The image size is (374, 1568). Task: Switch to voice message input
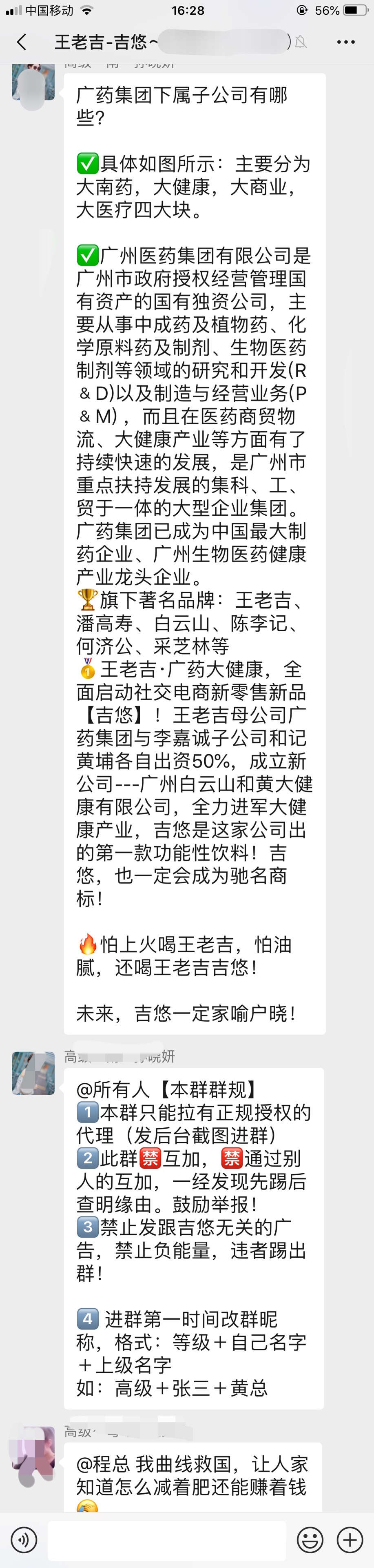point(24,1539)
